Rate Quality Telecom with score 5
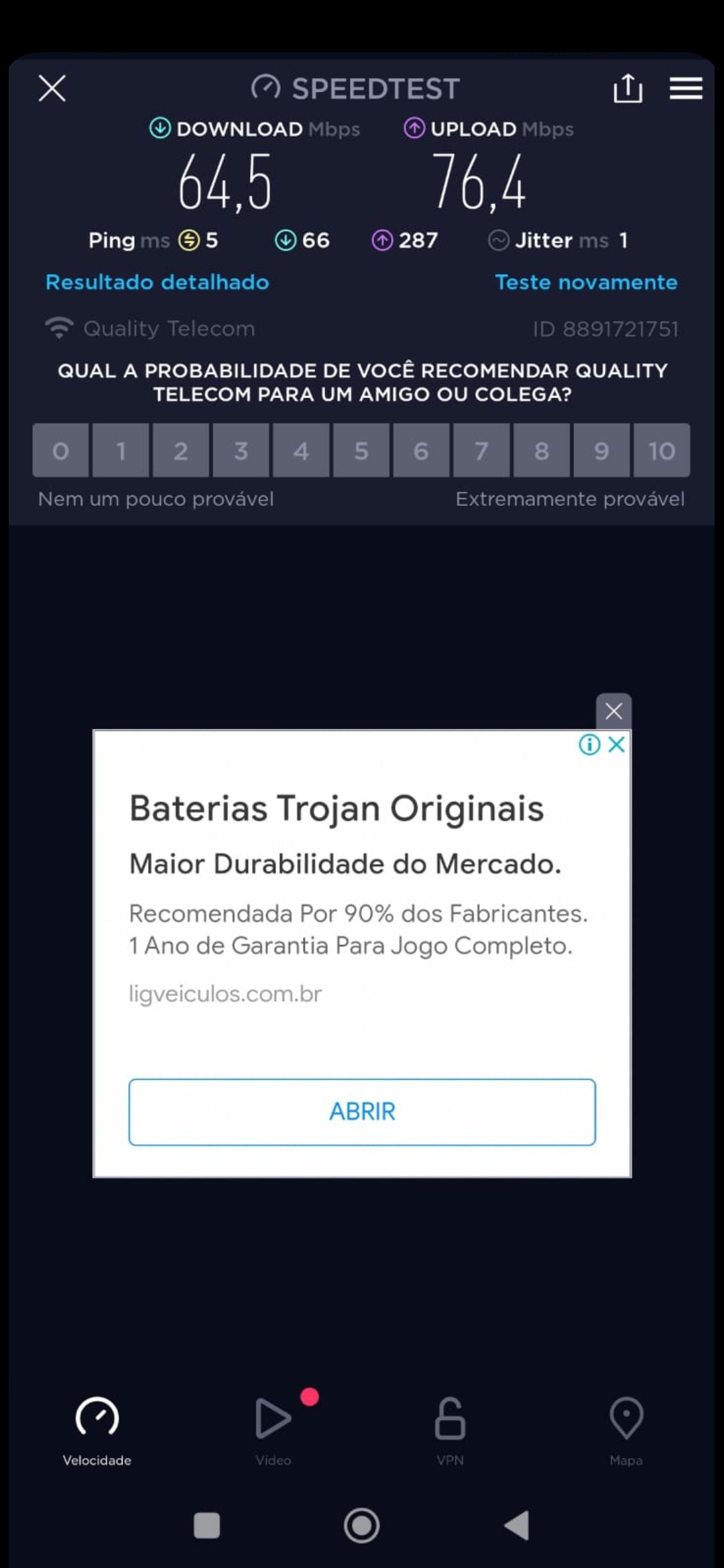The width and height of the screenshot is (724, 1568). 361,450
